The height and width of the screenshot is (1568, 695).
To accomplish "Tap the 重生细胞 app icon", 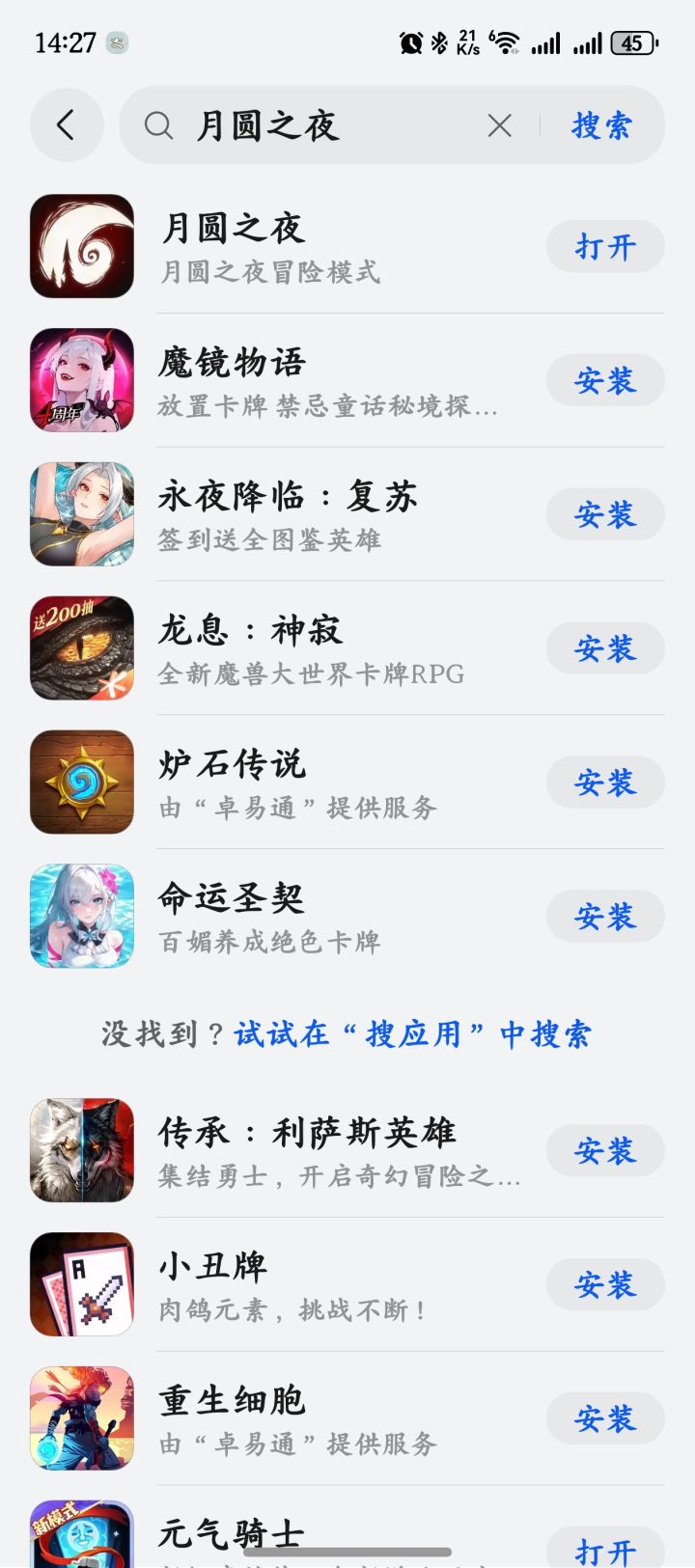I will 81,1419.
